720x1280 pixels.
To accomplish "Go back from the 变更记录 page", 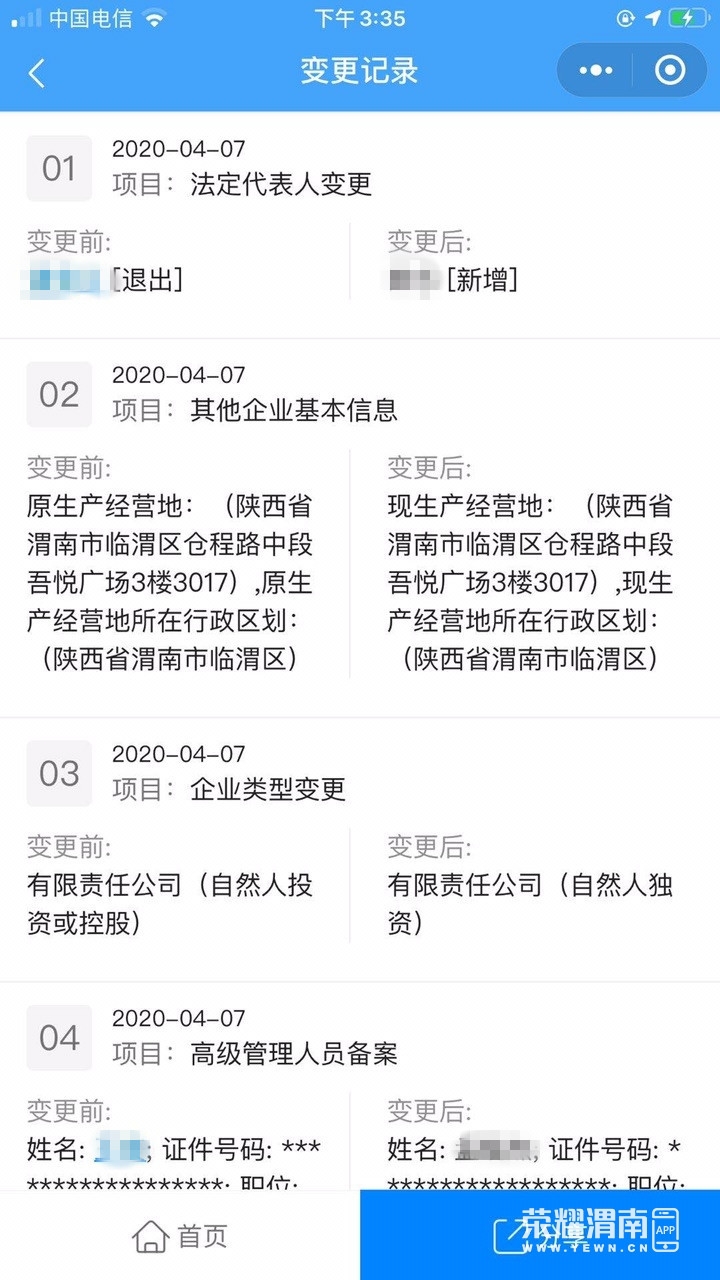I will point(37,72).
